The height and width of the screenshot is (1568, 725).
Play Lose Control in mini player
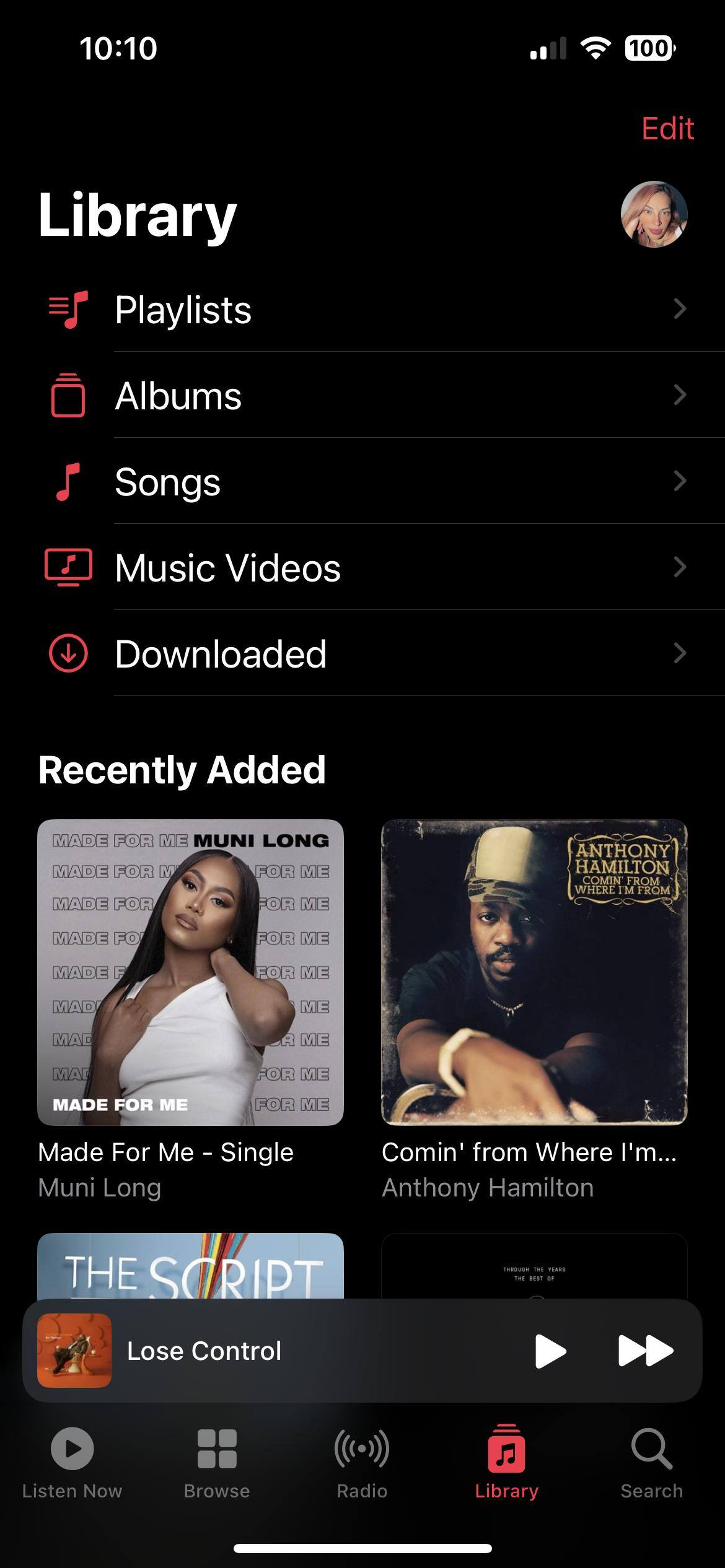pos(550,1351)
